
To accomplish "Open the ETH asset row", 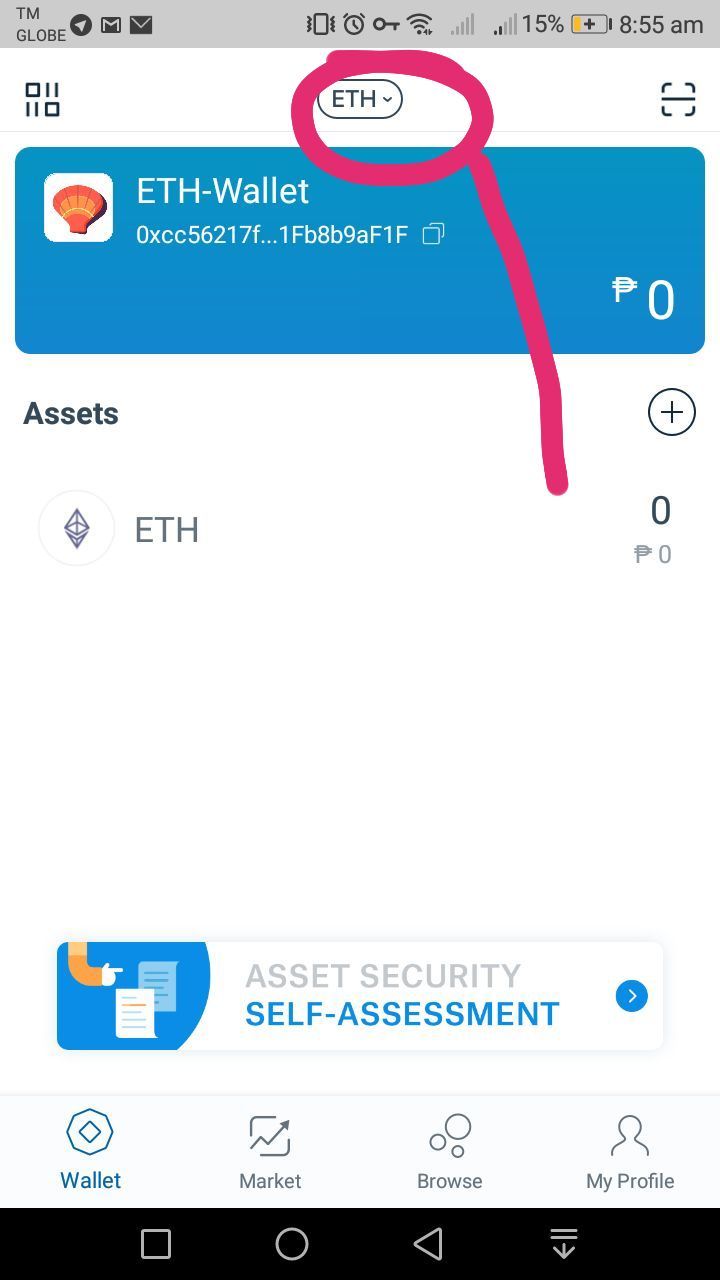I will pos(360,529).
